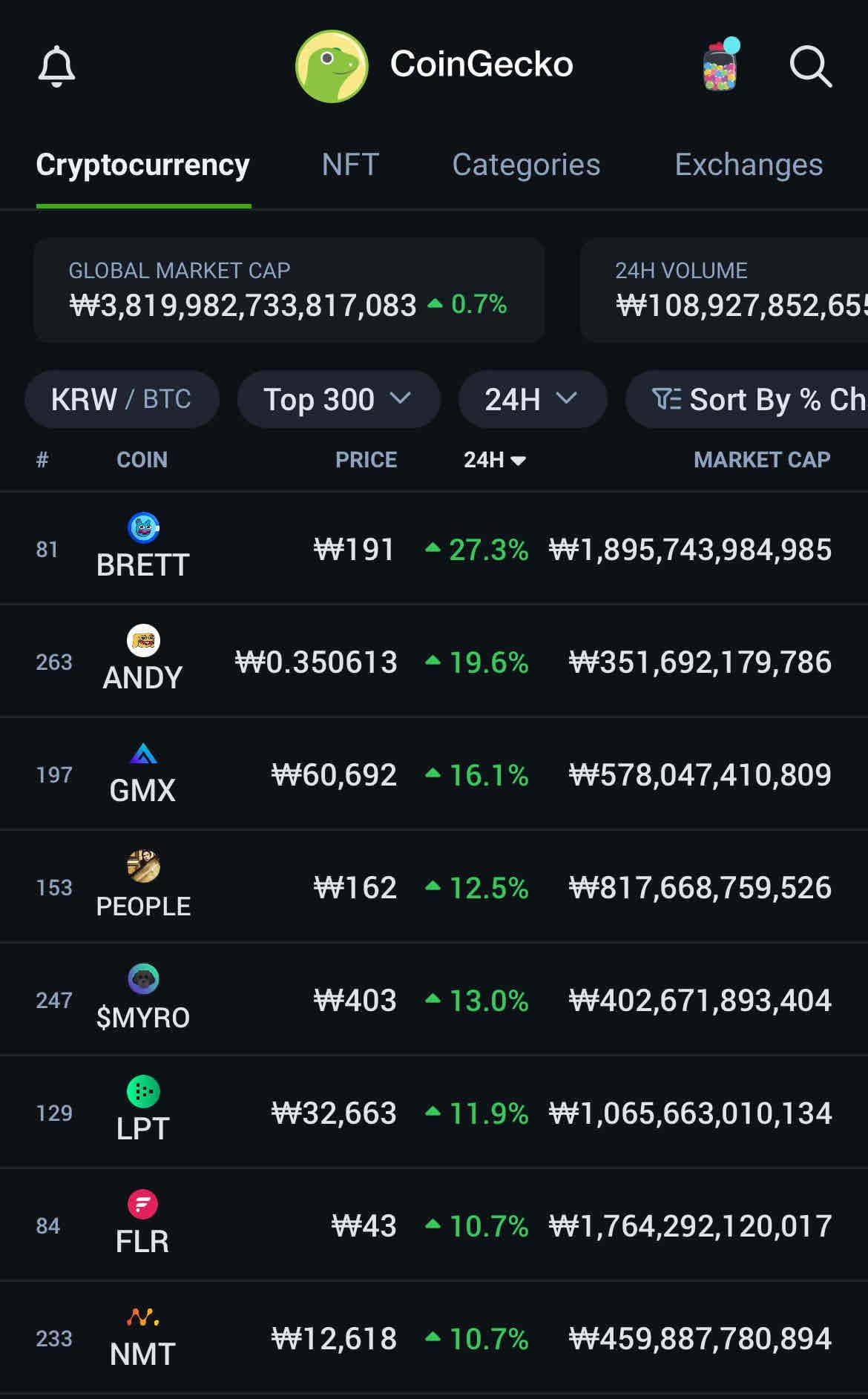Open the $MYRO coin row

click(434, 1000)
